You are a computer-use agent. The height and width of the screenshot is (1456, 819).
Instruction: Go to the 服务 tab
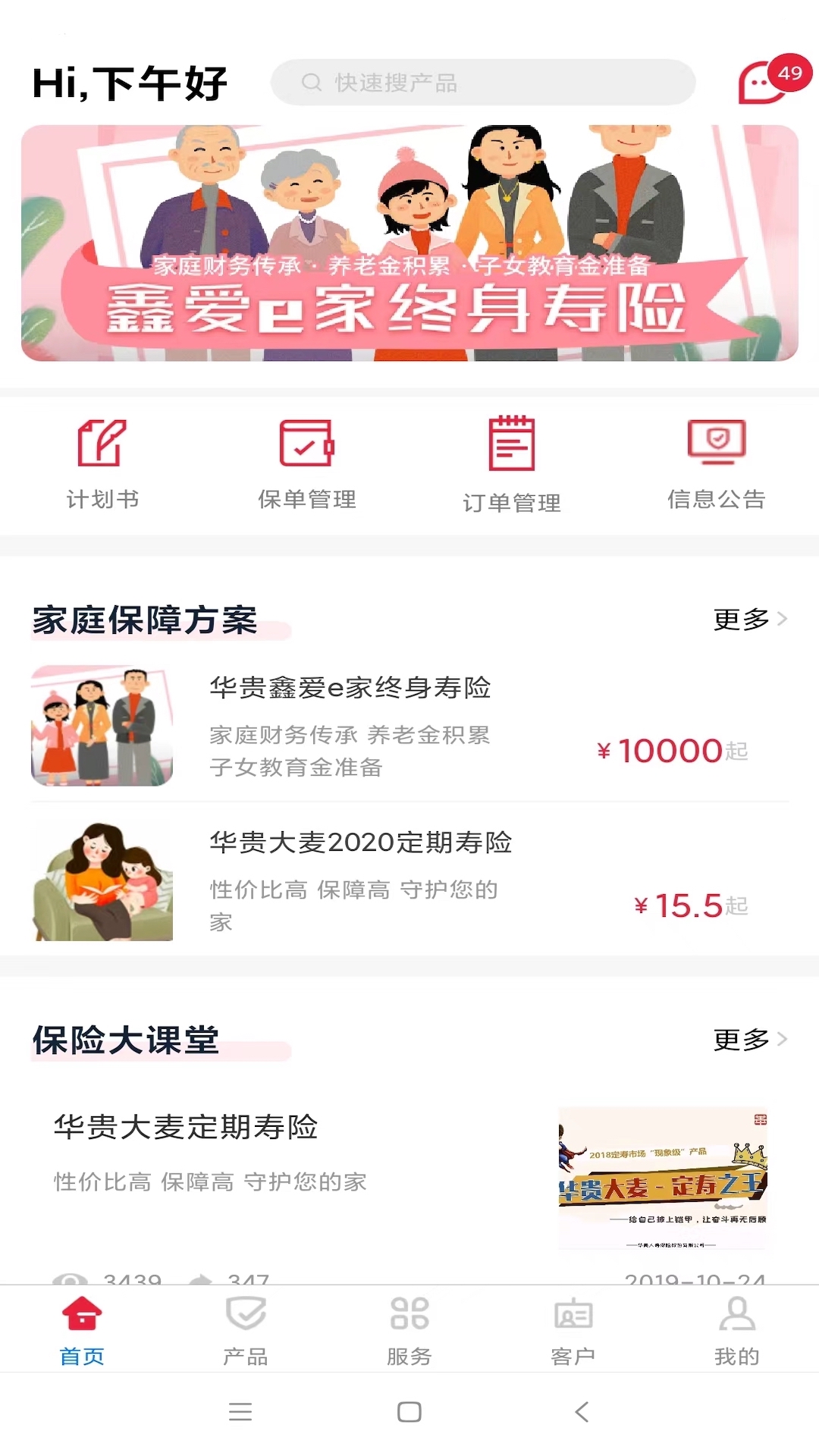coord(409,1329)
